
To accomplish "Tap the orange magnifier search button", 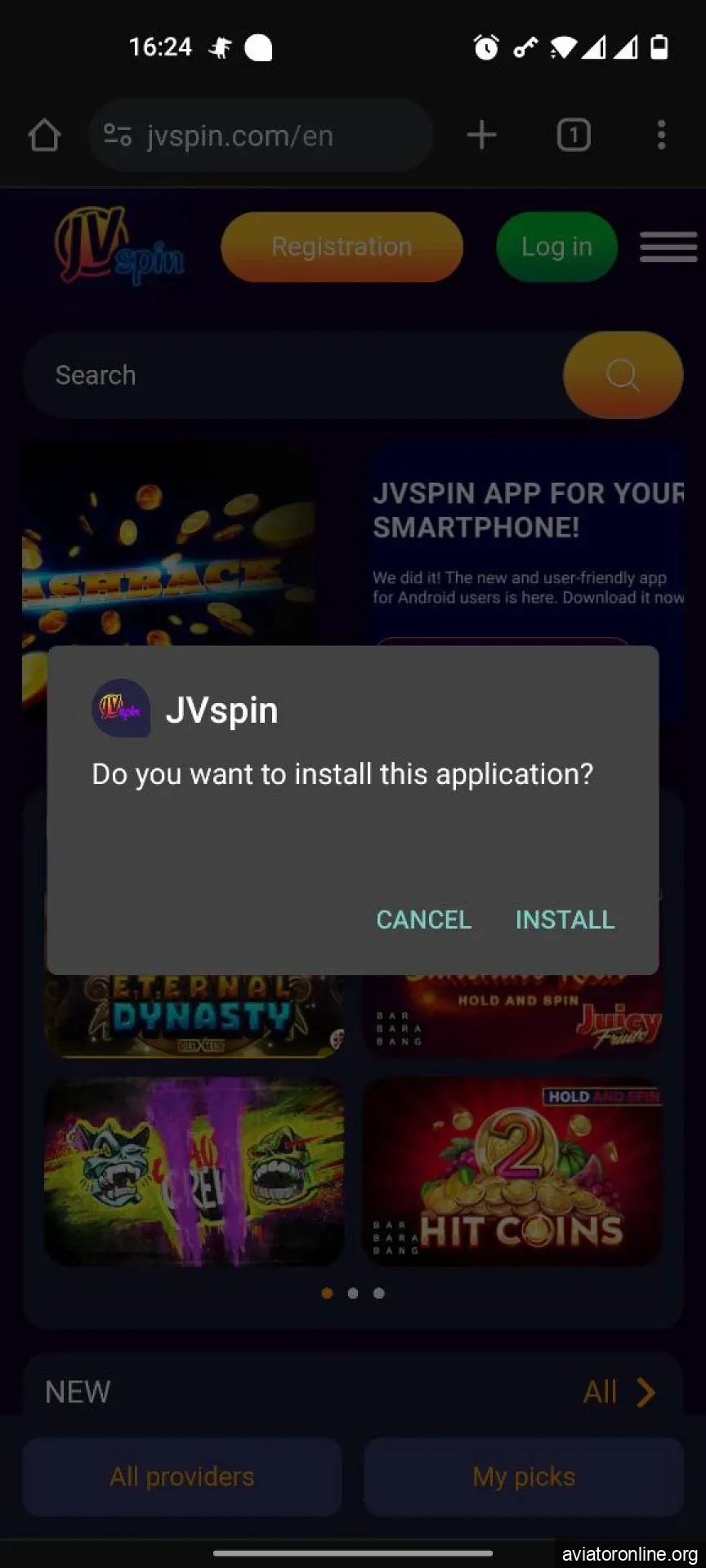I will [x=623, y=376].
